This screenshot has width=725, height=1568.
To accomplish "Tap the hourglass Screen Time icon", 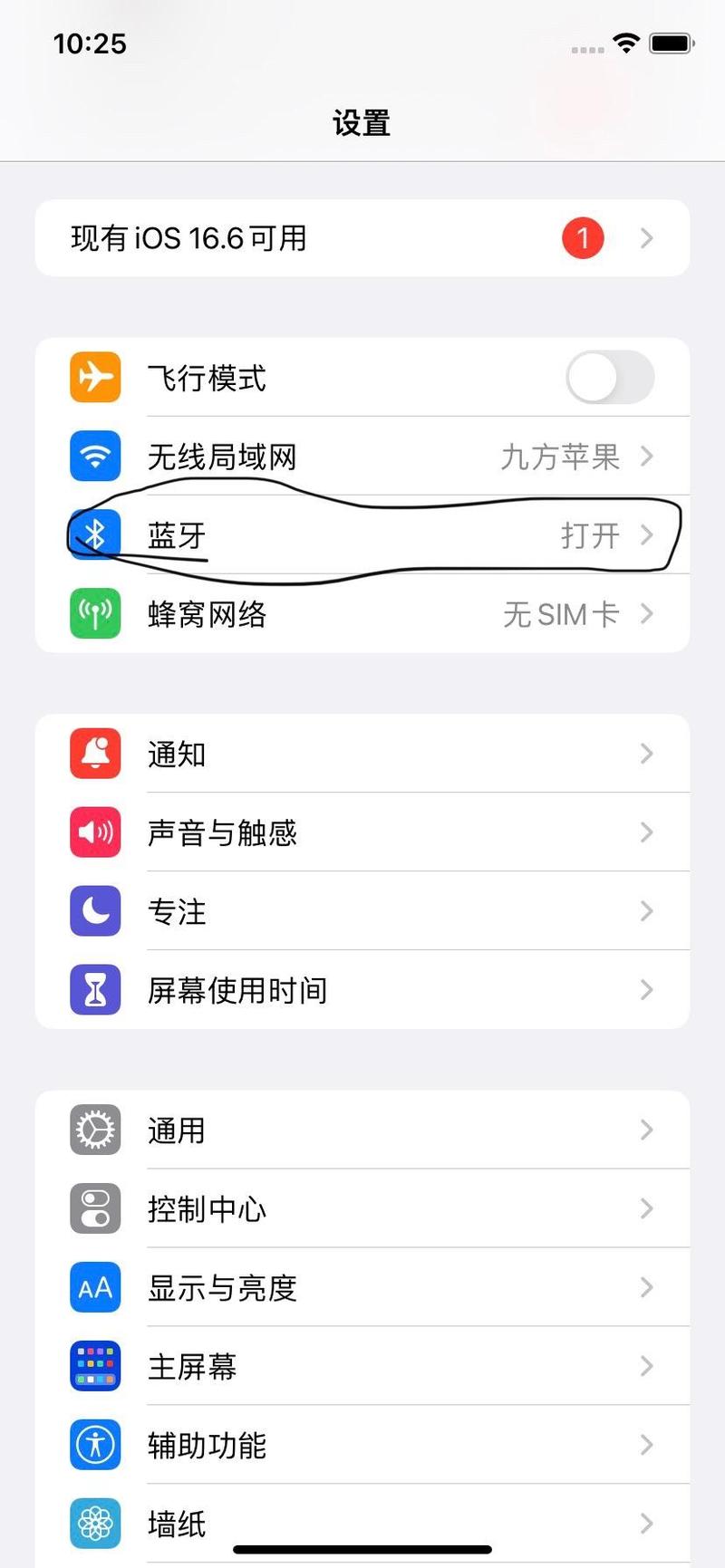I will 94,990.
